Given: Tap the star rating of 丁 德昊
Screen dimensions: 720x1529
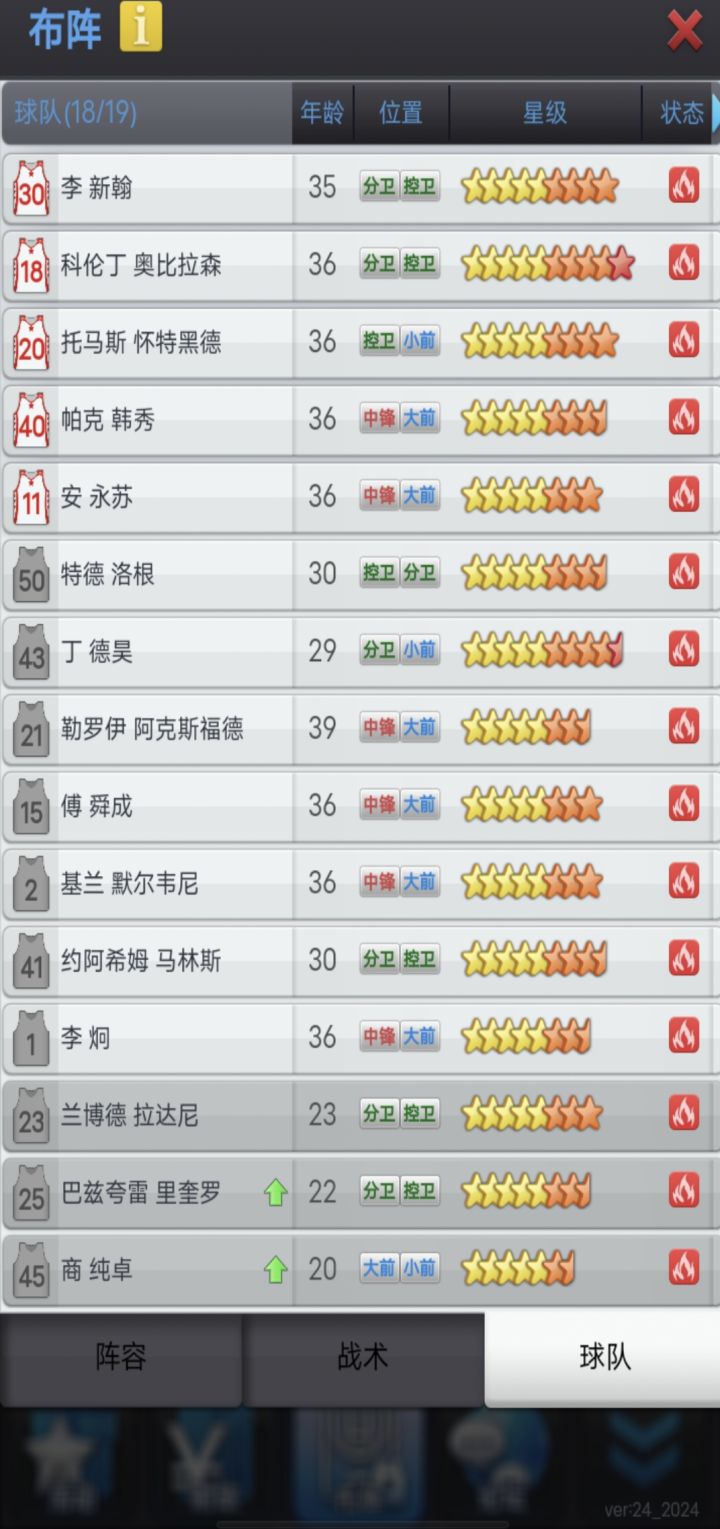Looking at the screenshot, I should click(x=540, y=649).
